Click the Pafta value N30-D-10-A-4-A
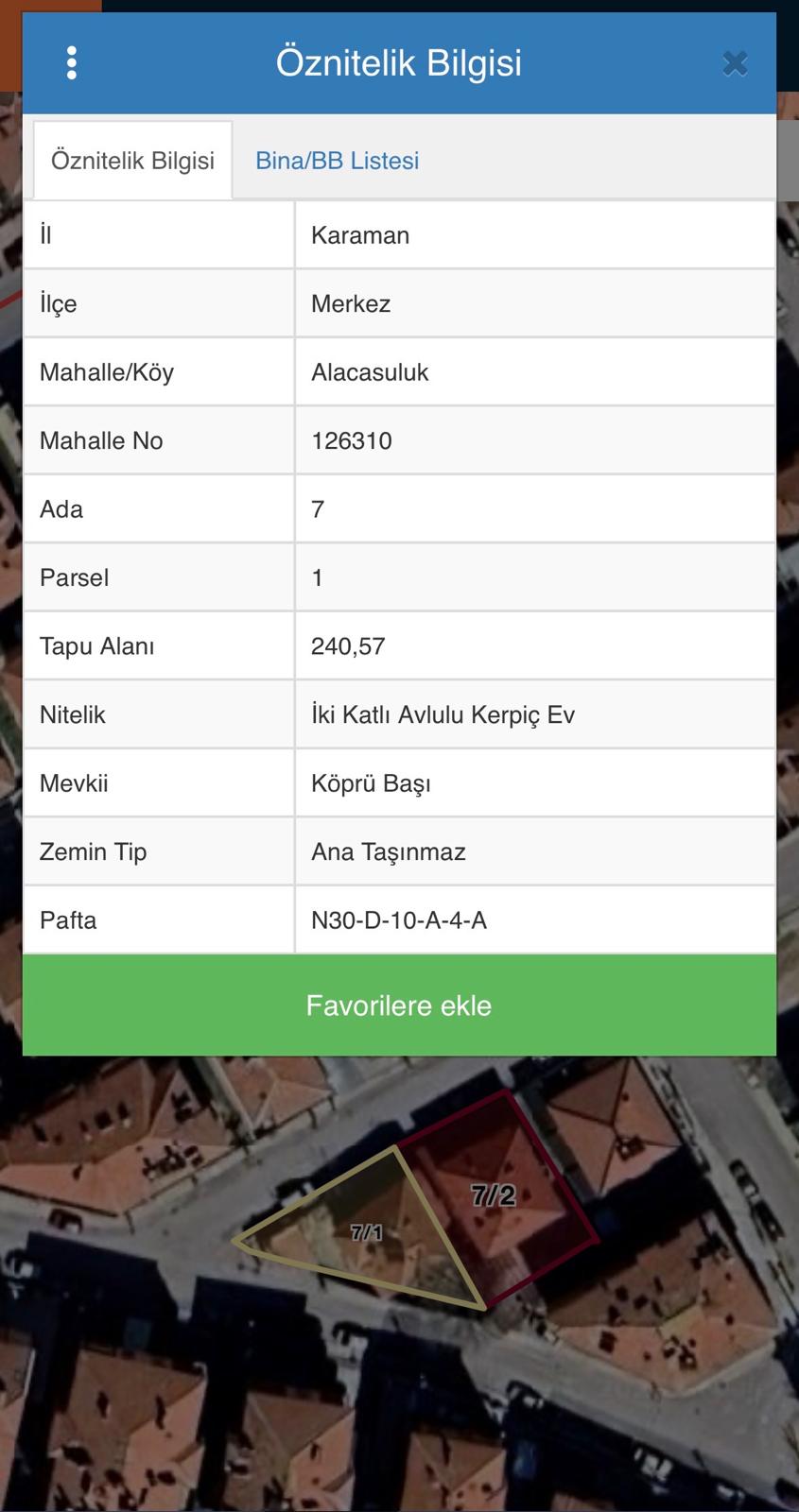 click(x=399, y=919)
